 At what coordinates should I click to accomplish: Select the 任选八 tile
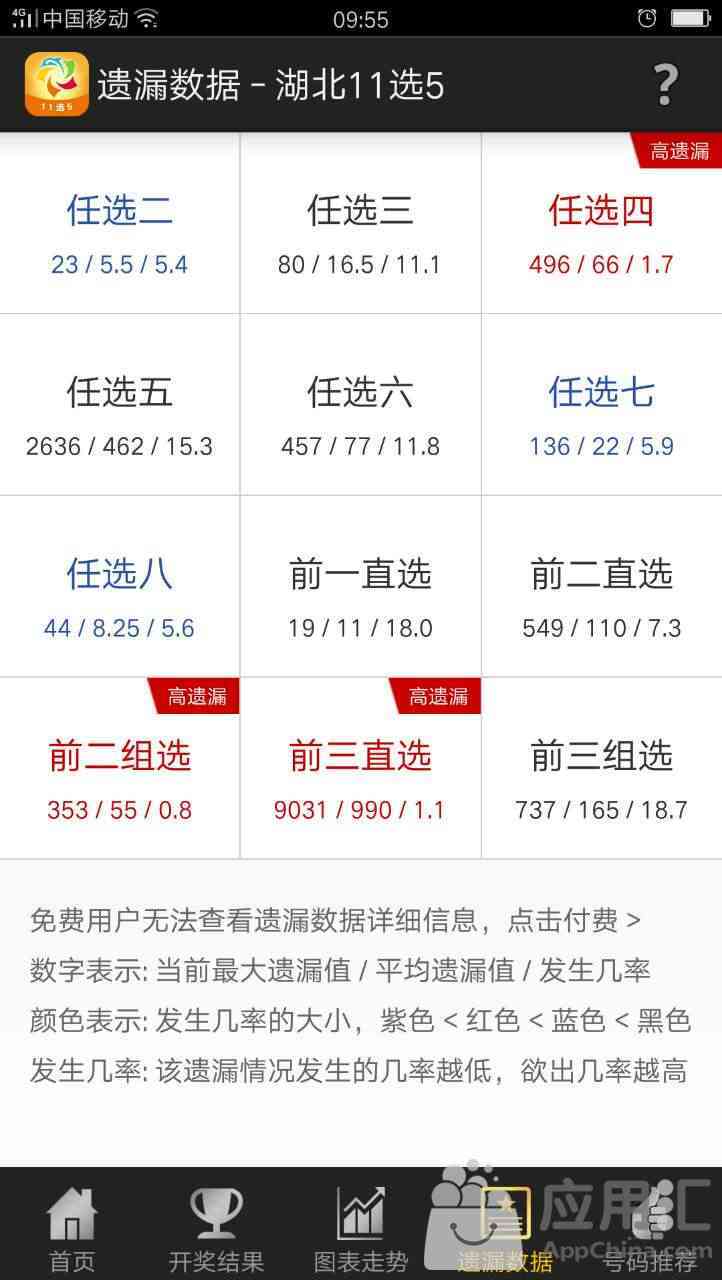click(119, 587)
